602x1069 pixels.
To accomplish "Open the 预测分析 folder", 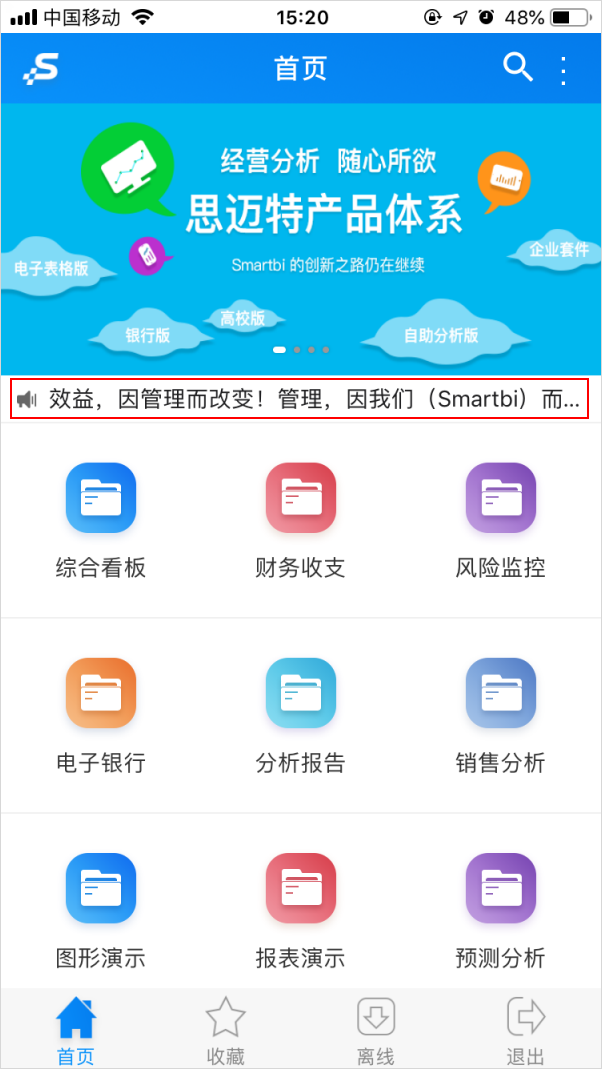I will pos(500,911).
